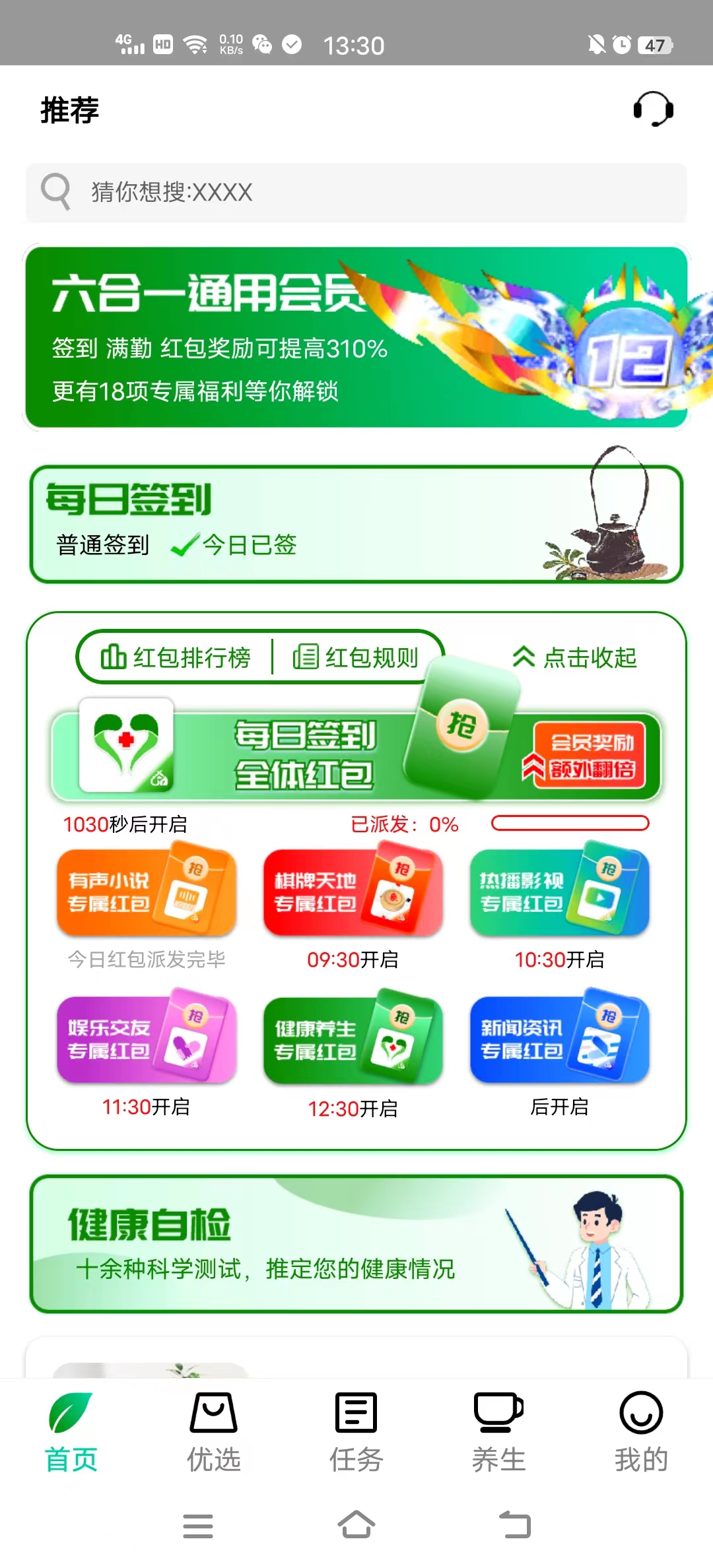View 红包排行榜 ranking
The image size is (713, 1568).
[176, 657]
